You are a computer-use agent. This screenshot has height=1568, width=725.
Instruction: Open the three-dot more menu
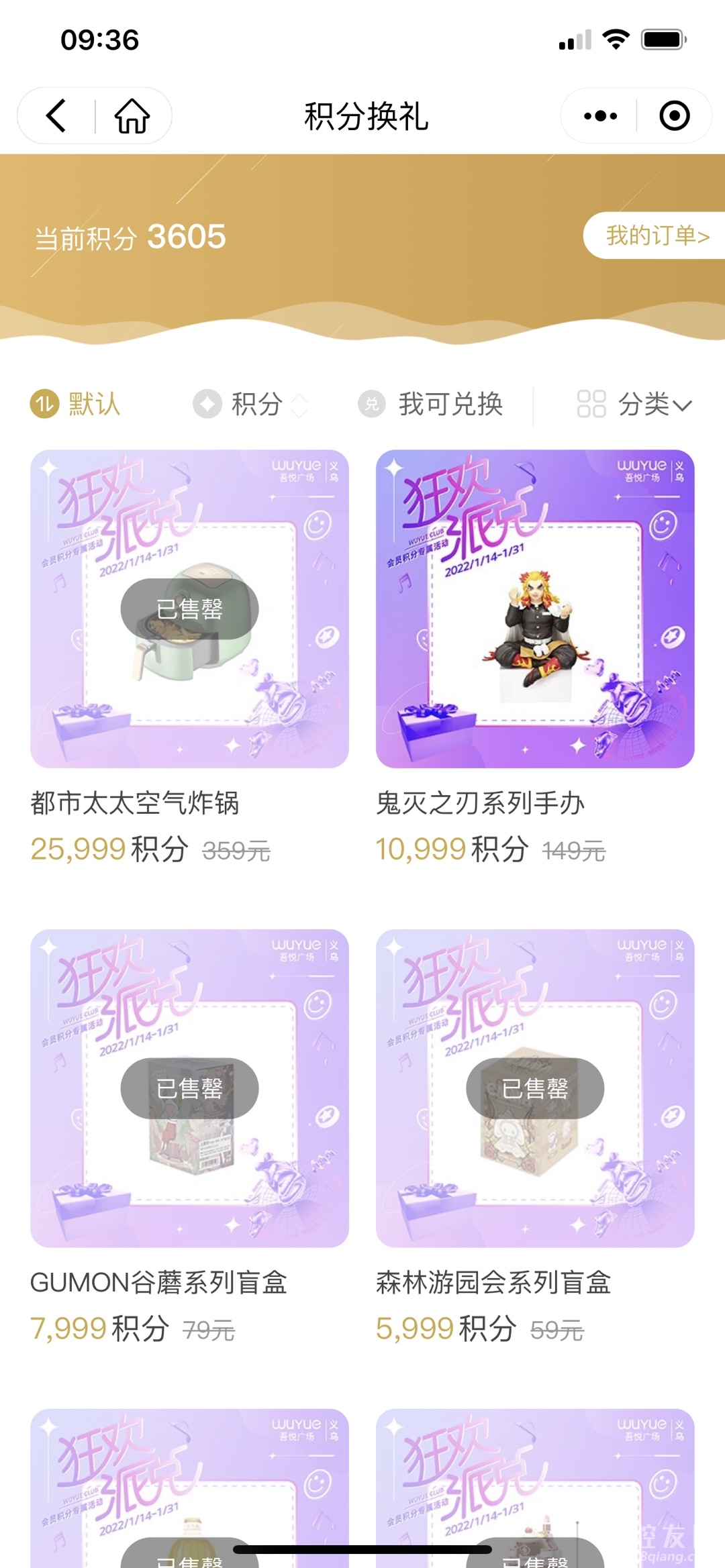pos(600,116)
